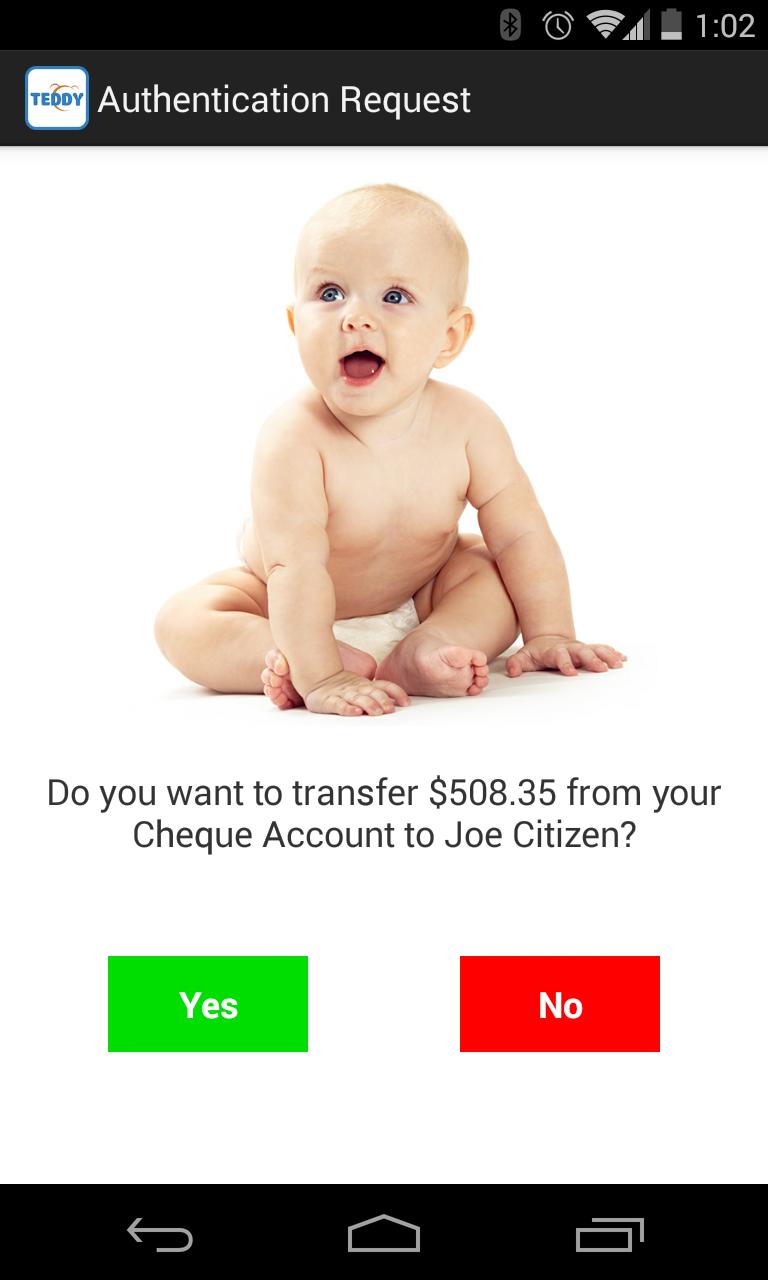This screenshot has width=768, height=1280.
Task: Confirm the transfer with Yes
Action: [x=208, y=1004]
